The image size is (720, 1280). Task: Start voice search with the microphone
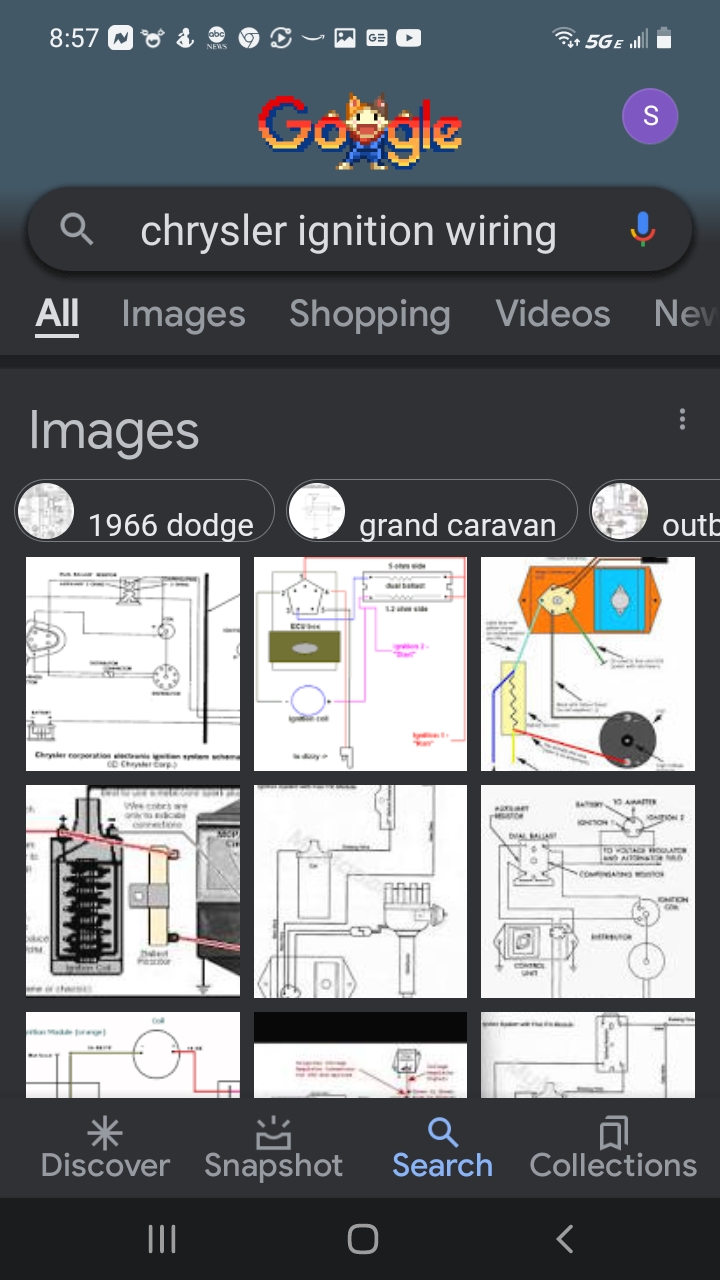642,230
